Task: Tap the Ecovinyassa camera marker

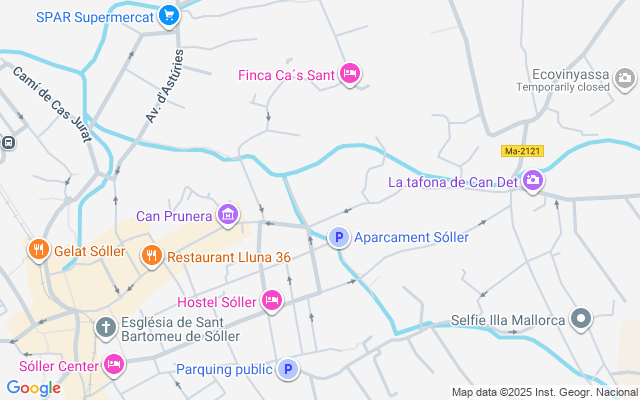Action: [x=625, y=77]
